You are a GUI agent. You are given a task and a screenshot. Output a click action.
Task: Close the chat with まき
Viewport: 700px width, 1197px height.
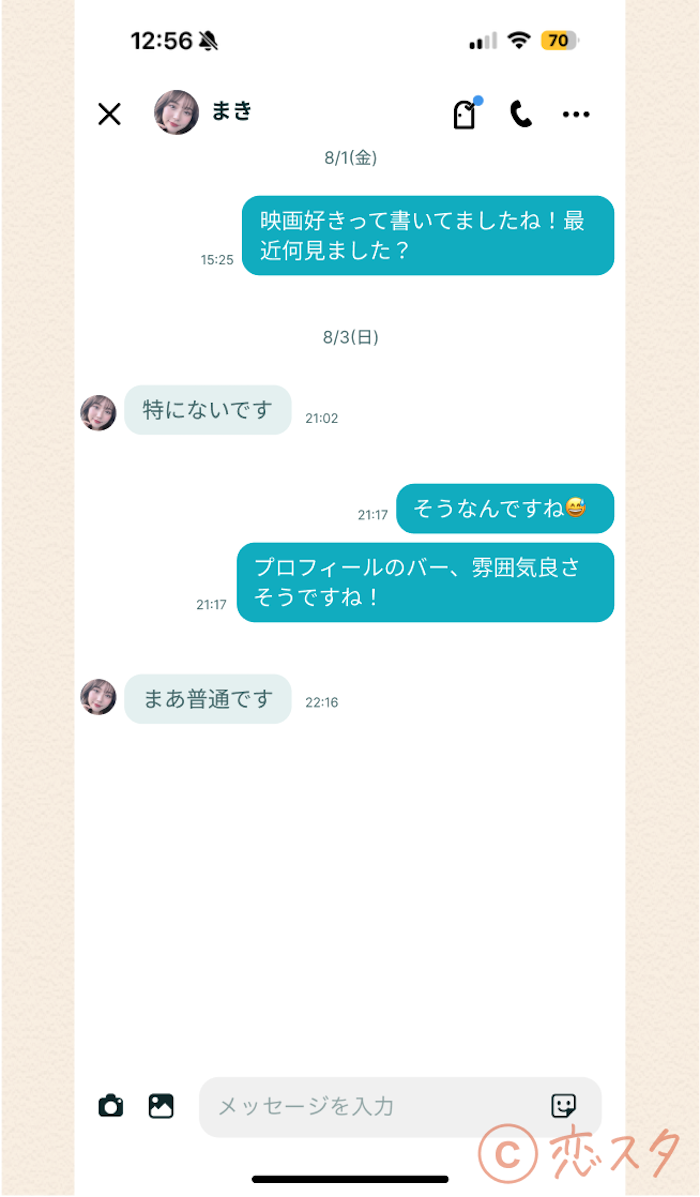[109, 114]
